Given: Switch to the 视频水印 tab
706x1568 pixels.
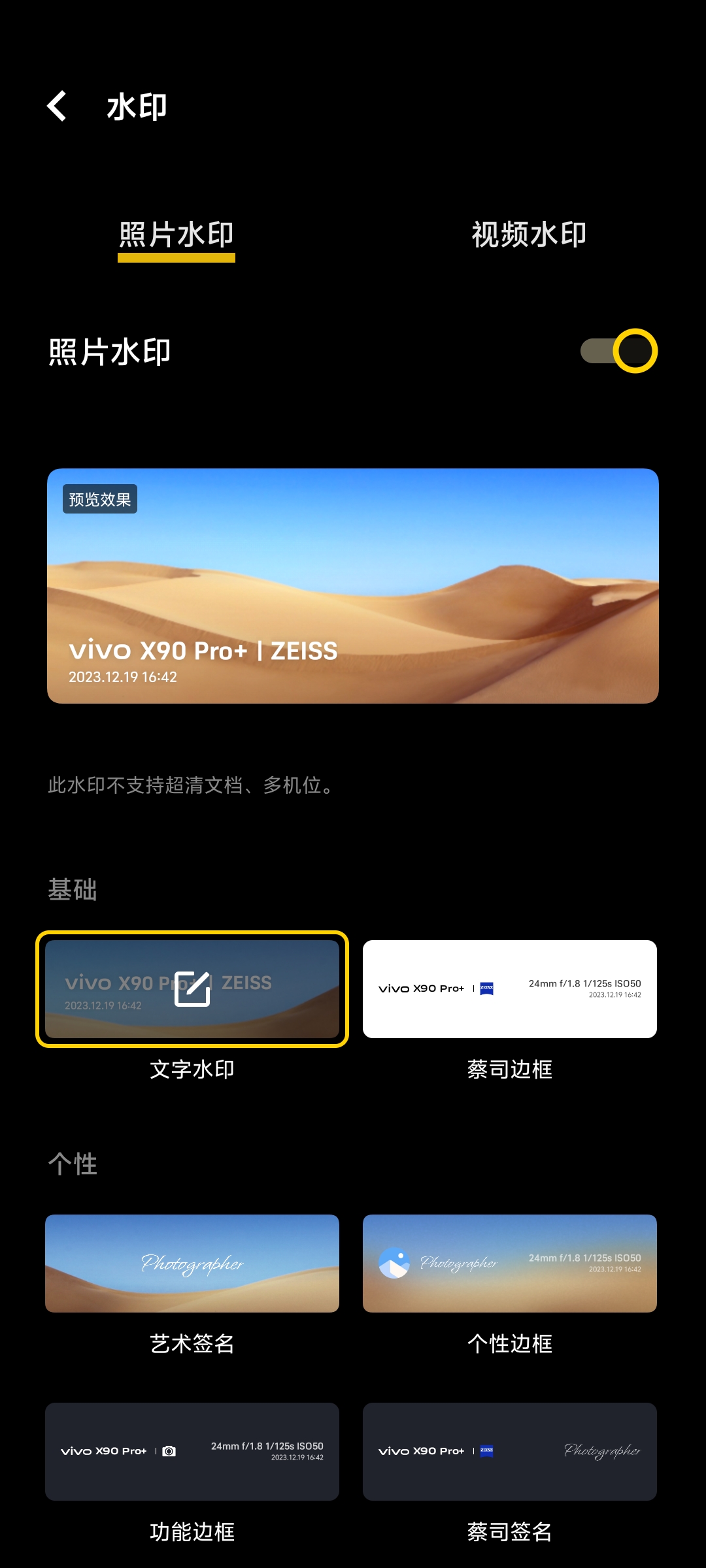Looking at the screenshot, I should tap(529, 235).
